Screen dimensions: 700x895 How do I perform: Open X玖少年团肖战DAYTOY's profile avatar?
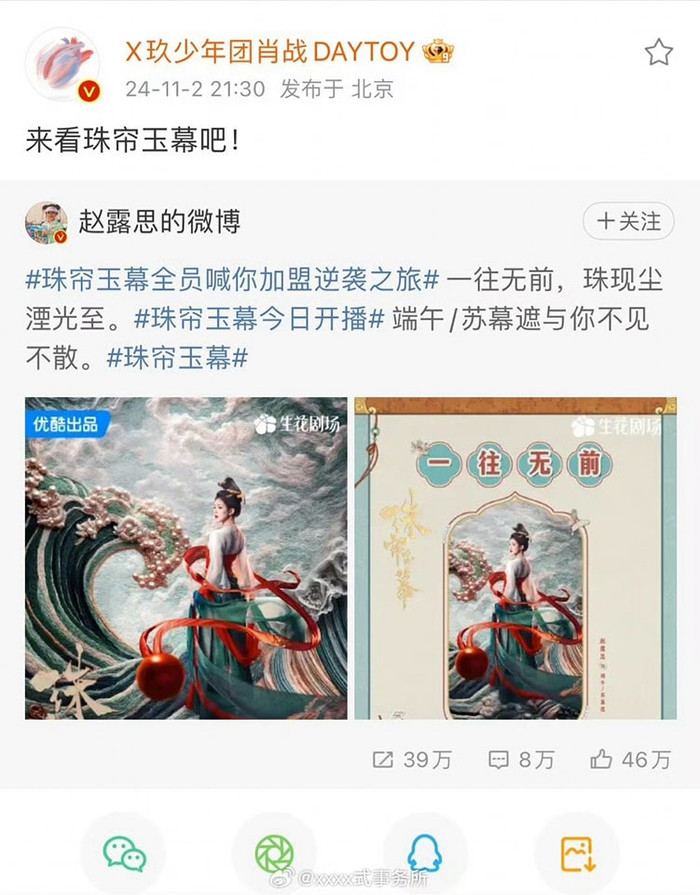[62, 66]
